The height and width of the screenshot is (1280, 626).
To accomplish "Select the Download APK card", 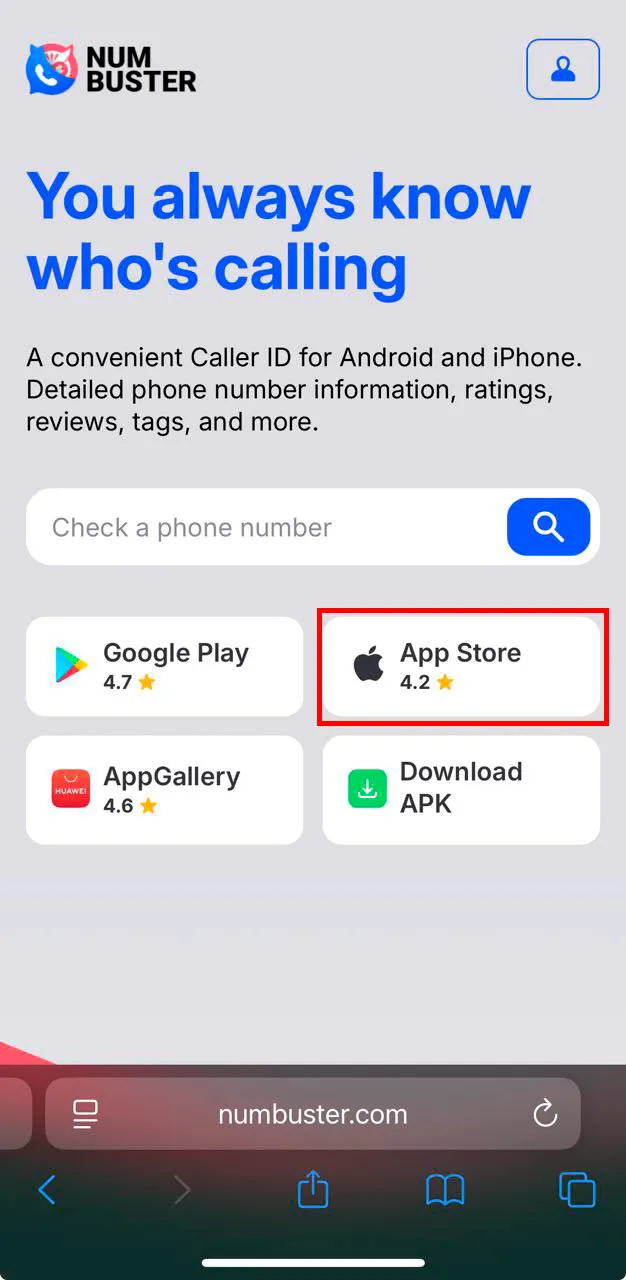I will tap(461, 790).
